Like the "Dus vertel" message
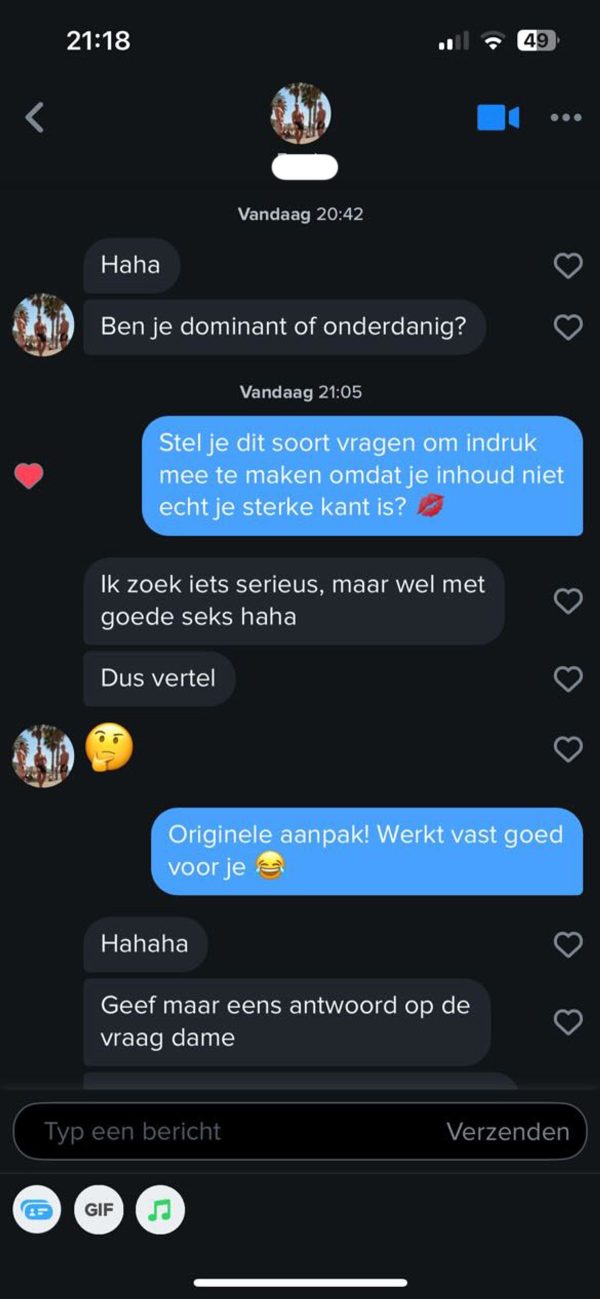Viewport: 600px width, 1299px height. tap(568, 679)
